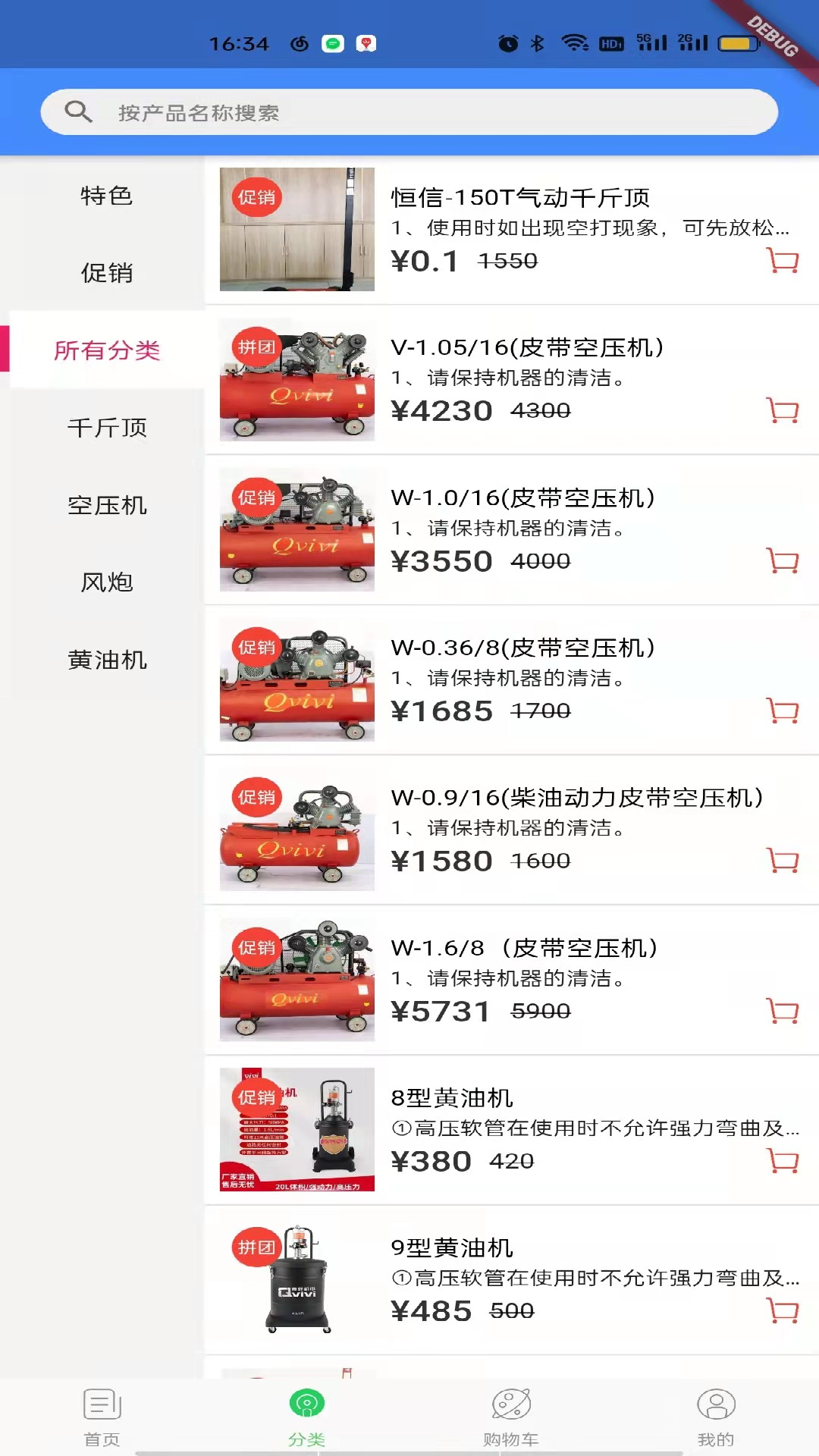Tap the cart icon for W-1.0/16(皮带空压机)
The image size is (819, 1456).
point(783,561)
